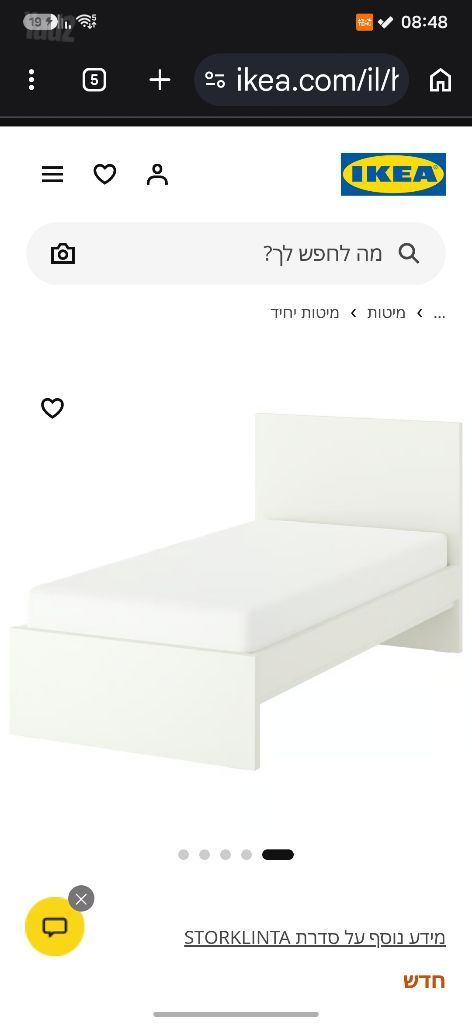Tap the ikea.com address bar
472x1024 pixels.
pyautogui.click(x=302, y=80)
